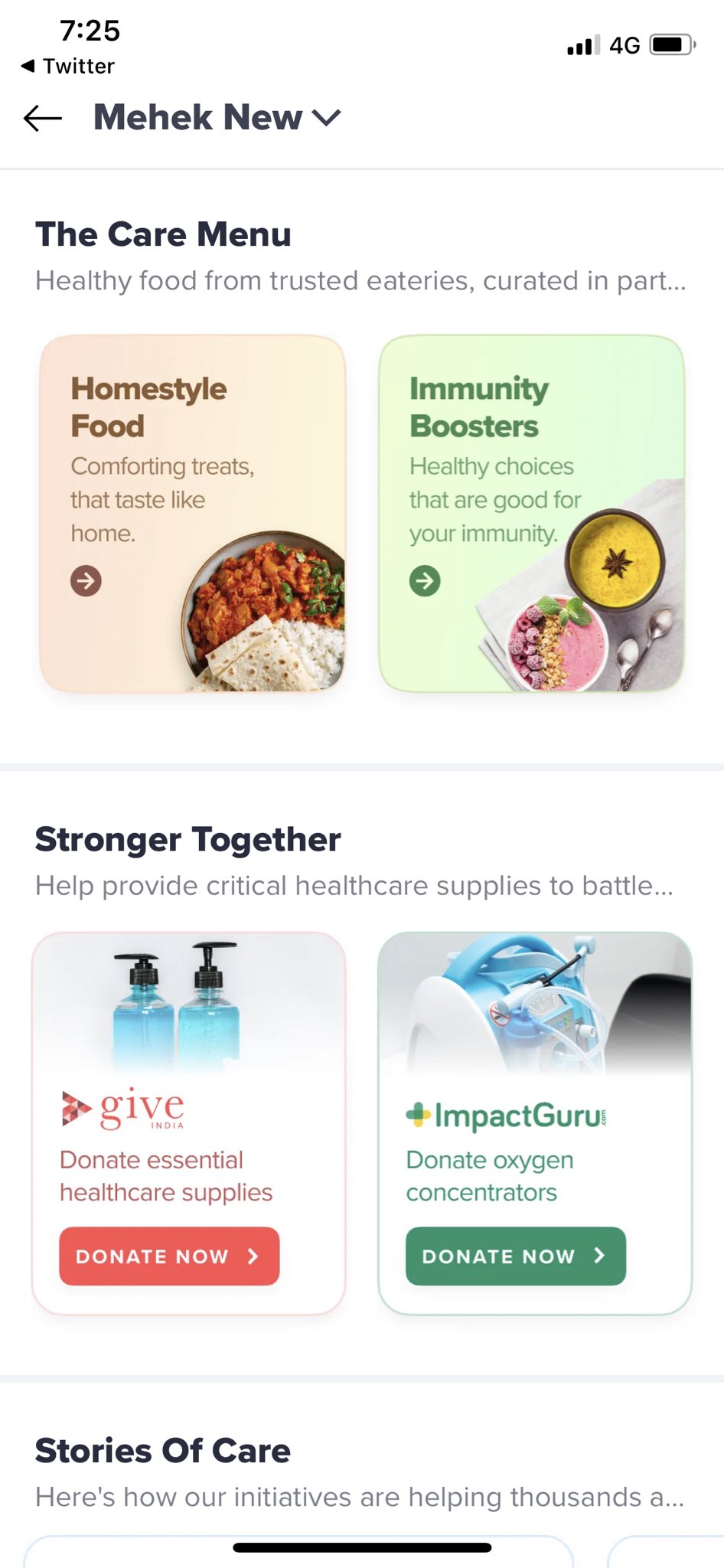Open the Homestyle Food card

coord(193,514)
